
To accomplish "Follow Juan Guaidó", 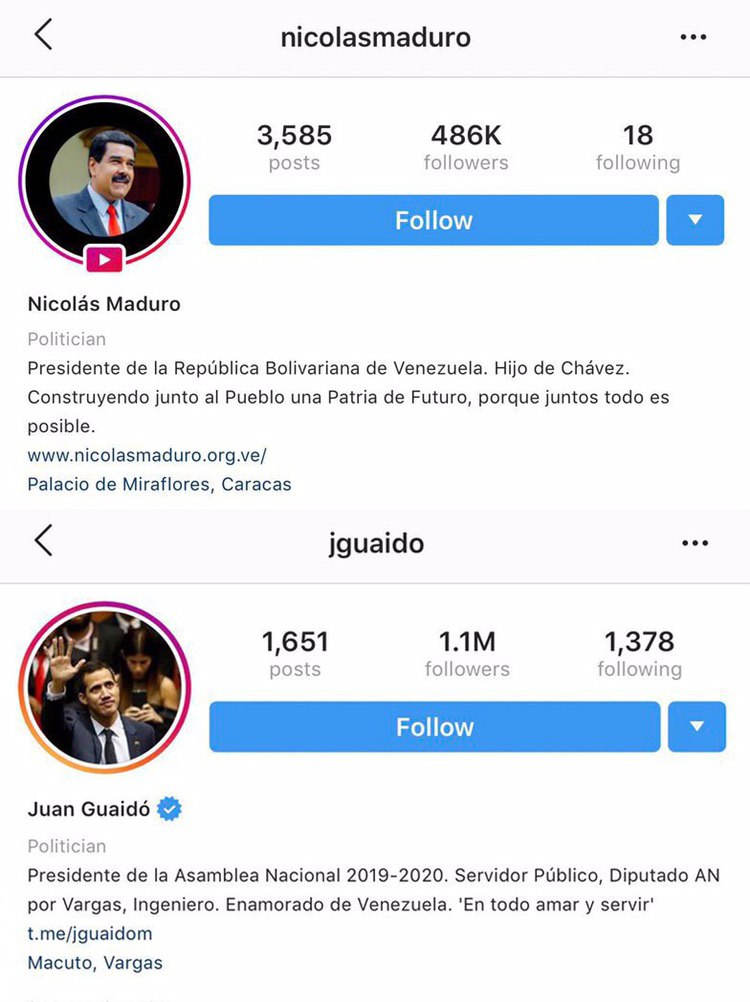I will [434, 727].
